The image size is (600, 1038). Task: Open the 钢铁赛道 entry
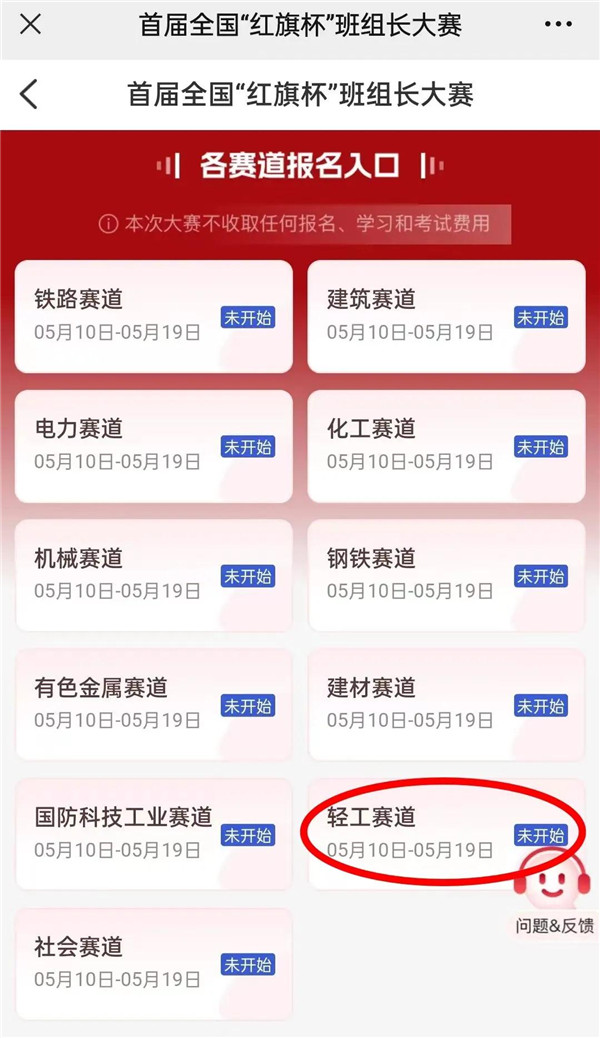446,575
